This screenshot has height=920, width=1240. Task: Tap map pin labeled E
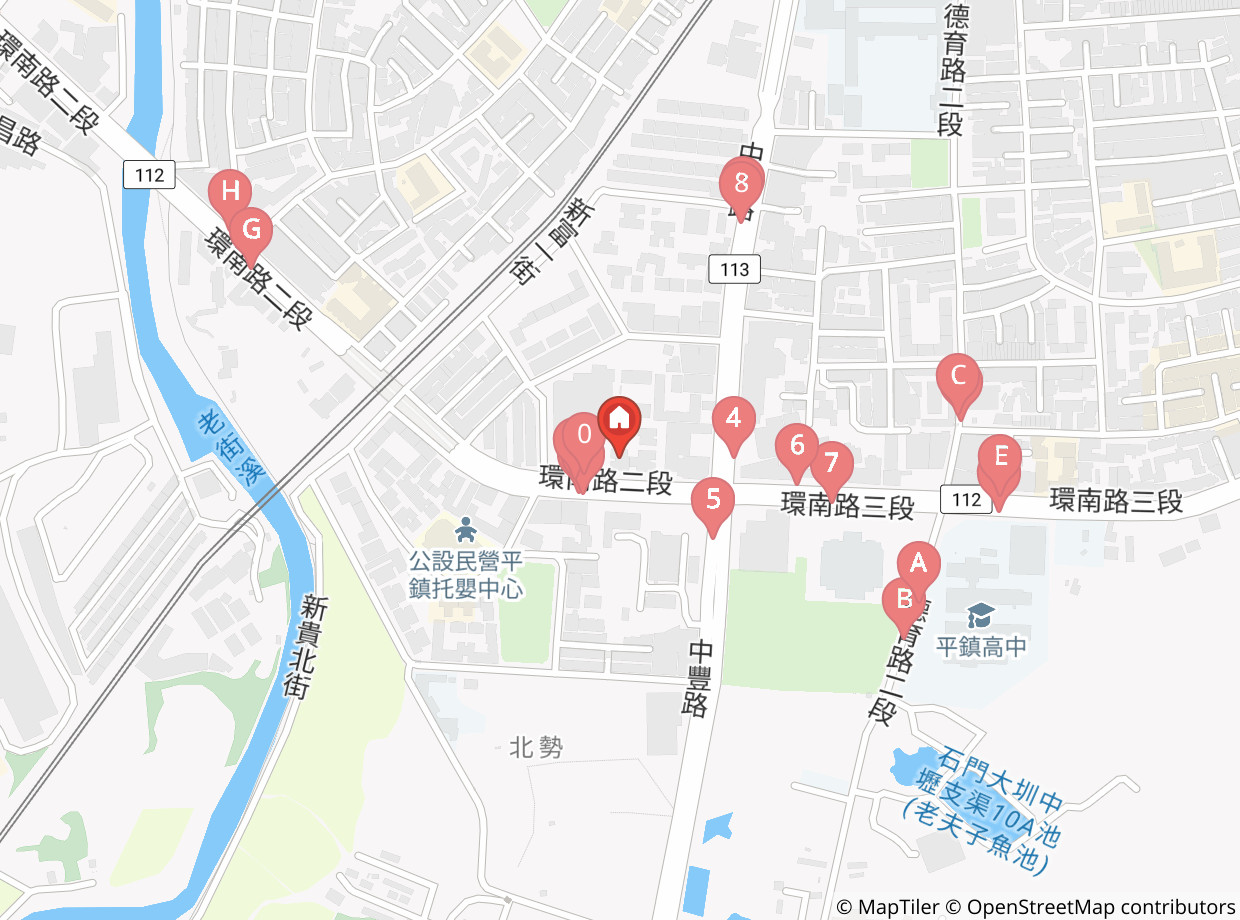[999, 458]
